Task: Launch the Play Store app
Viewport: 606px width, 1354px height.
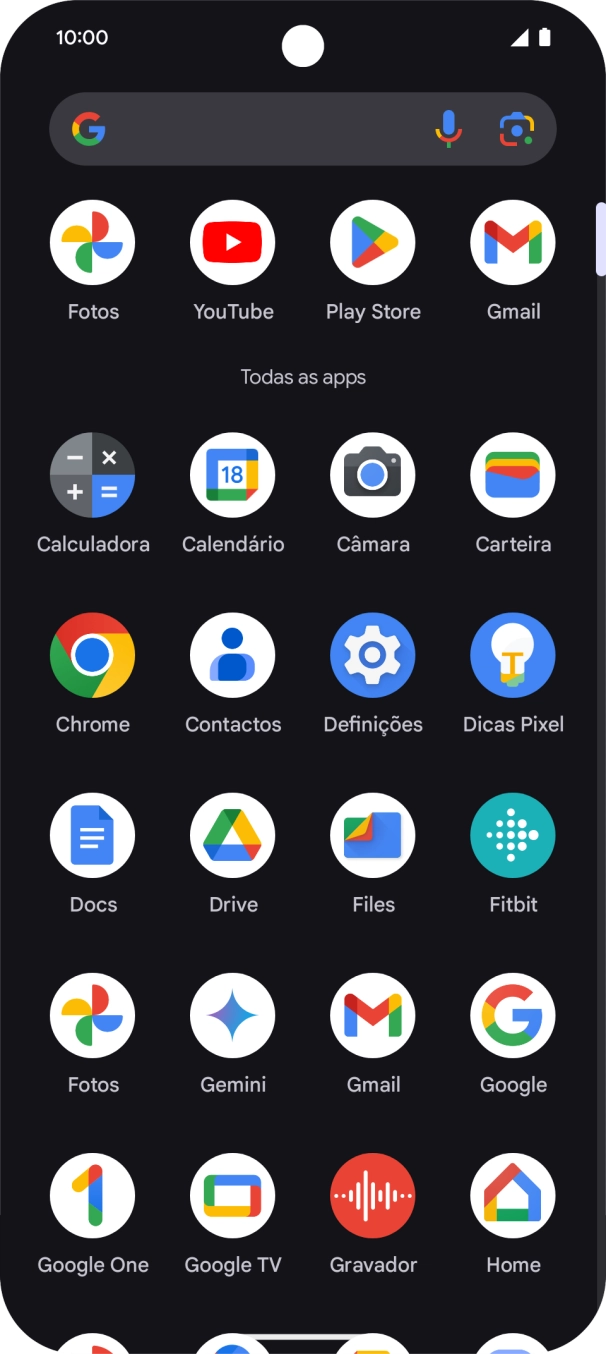Action: click(373, 243)
